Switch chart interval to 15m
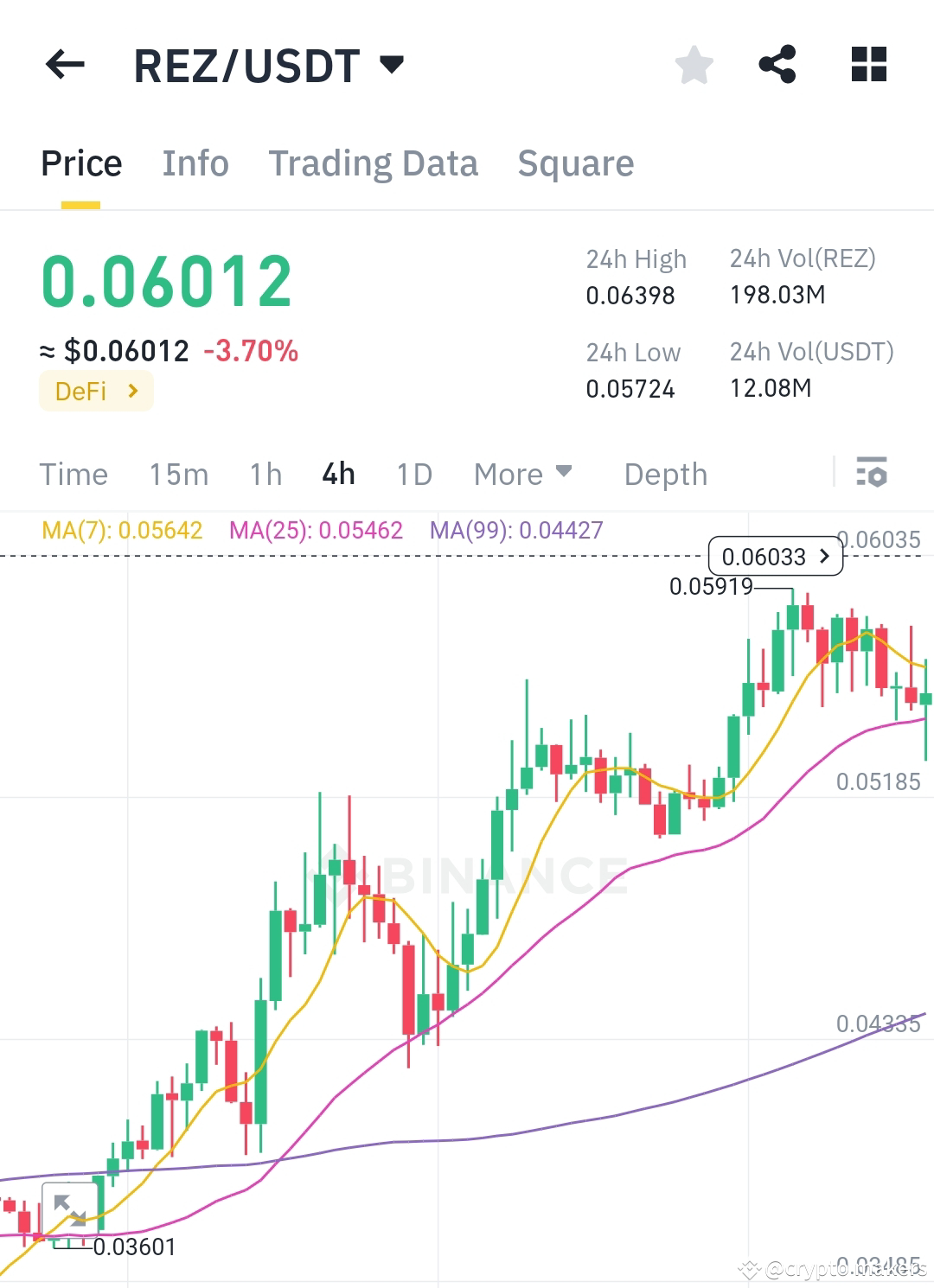The height and width of the screenshot is (1288, 934). point(178,474)
